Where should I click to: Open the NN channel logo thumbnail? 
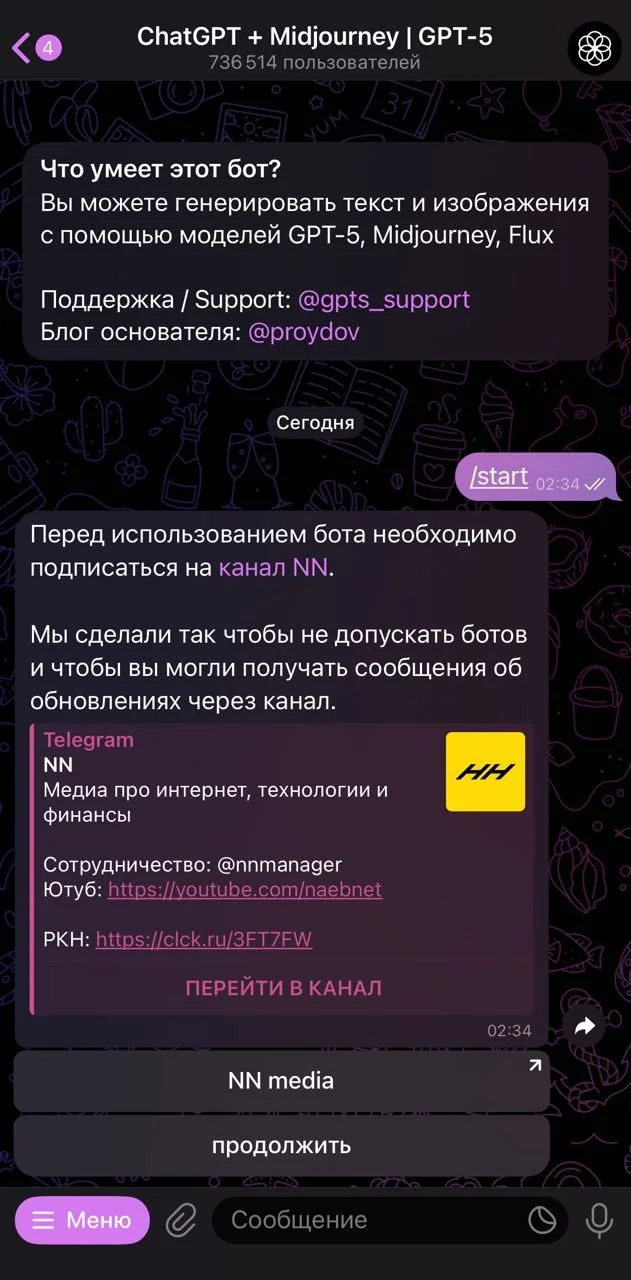click(485, 772)
